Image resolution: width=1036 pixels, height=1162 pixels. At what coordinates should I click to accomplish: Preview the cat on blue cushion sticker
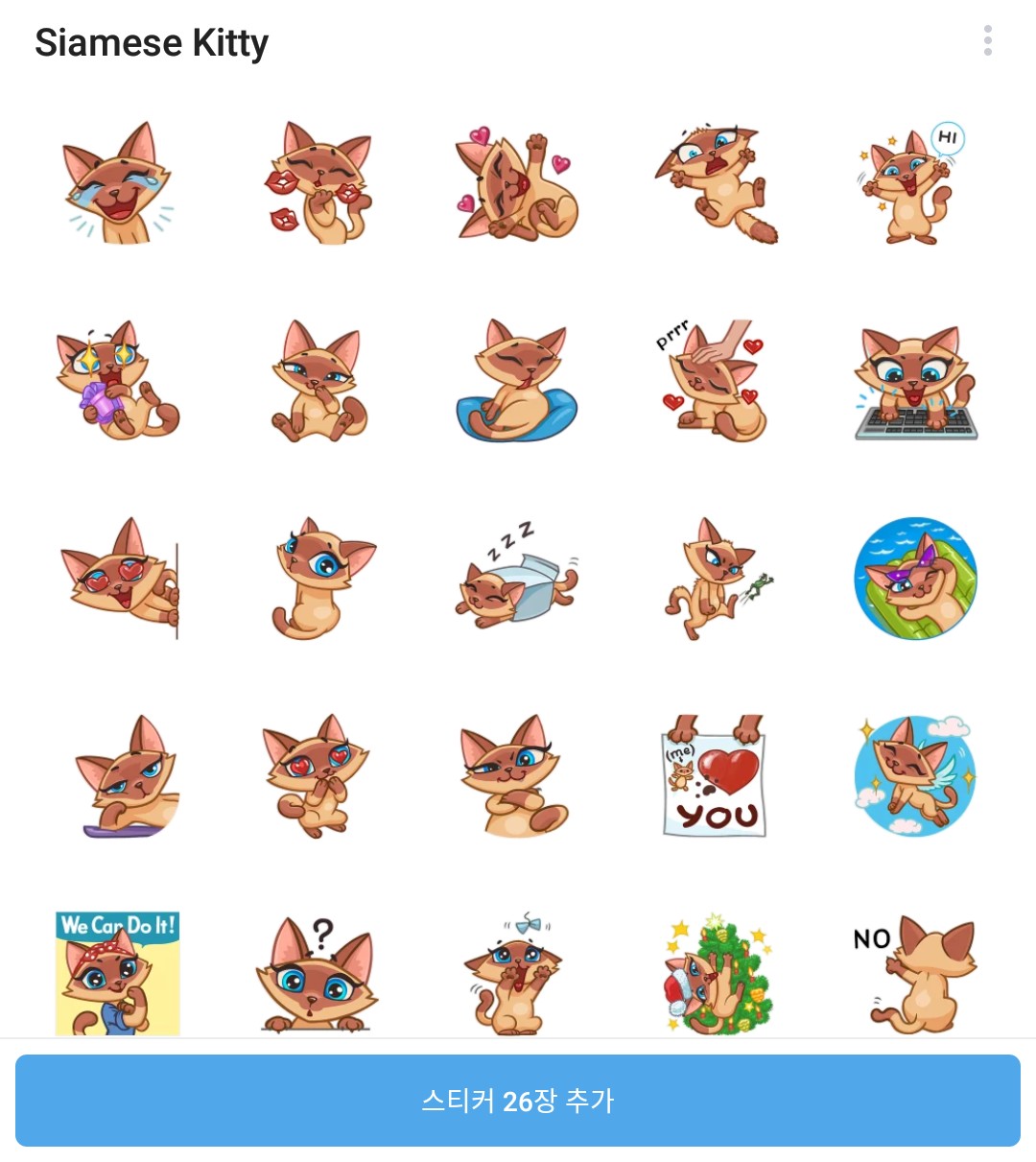pyautogui.click(x=517, y=382)
